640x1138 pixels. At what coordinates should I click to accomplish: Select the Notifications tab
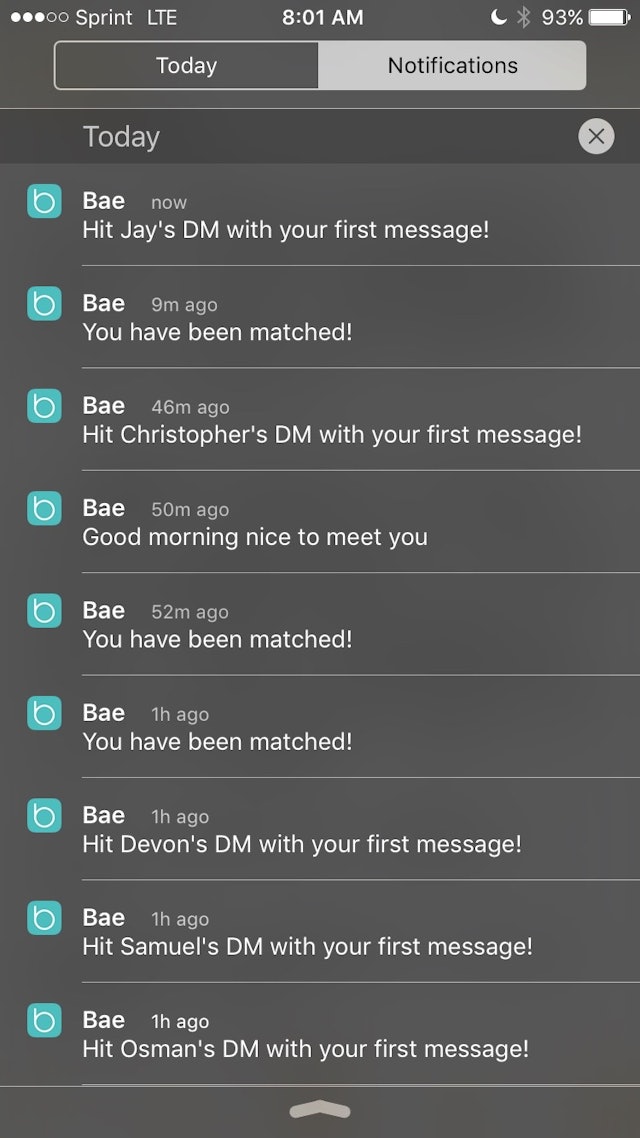(x=452, y=65)
